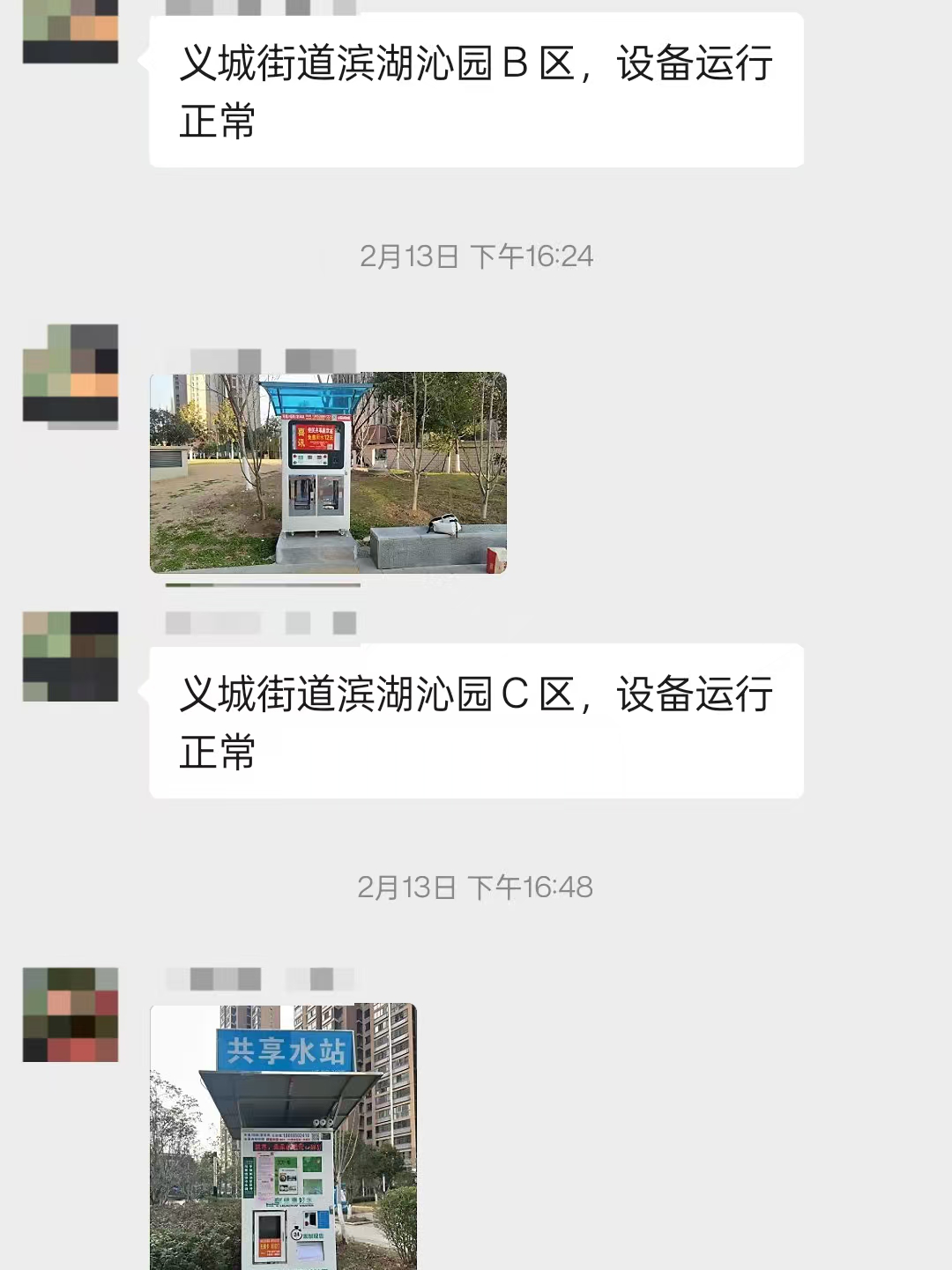
Task: View profile of sender of 滨湖沁园 C 区 message
Action: [71, 656]
